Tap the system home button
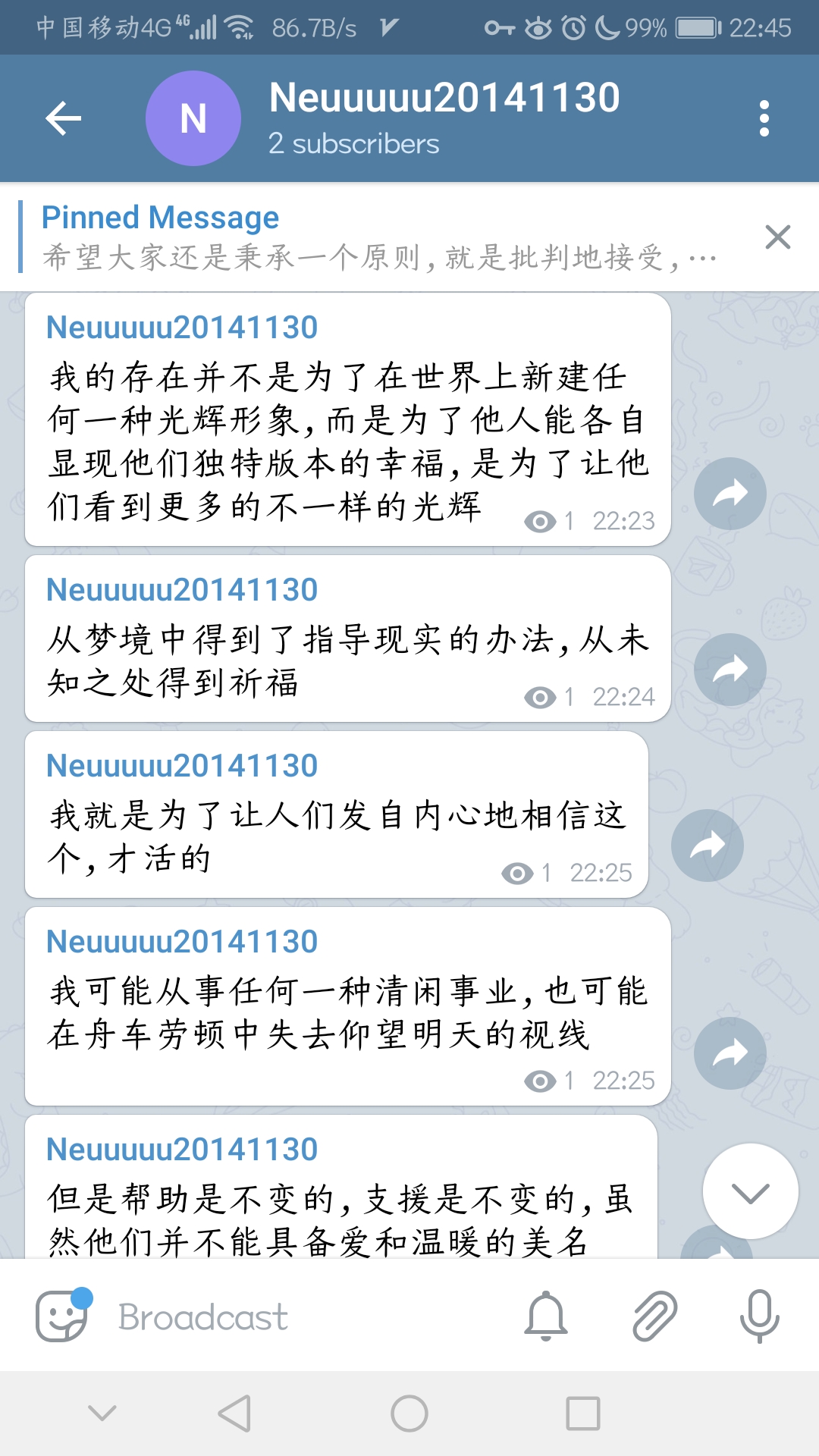 tap(409, 1414)
